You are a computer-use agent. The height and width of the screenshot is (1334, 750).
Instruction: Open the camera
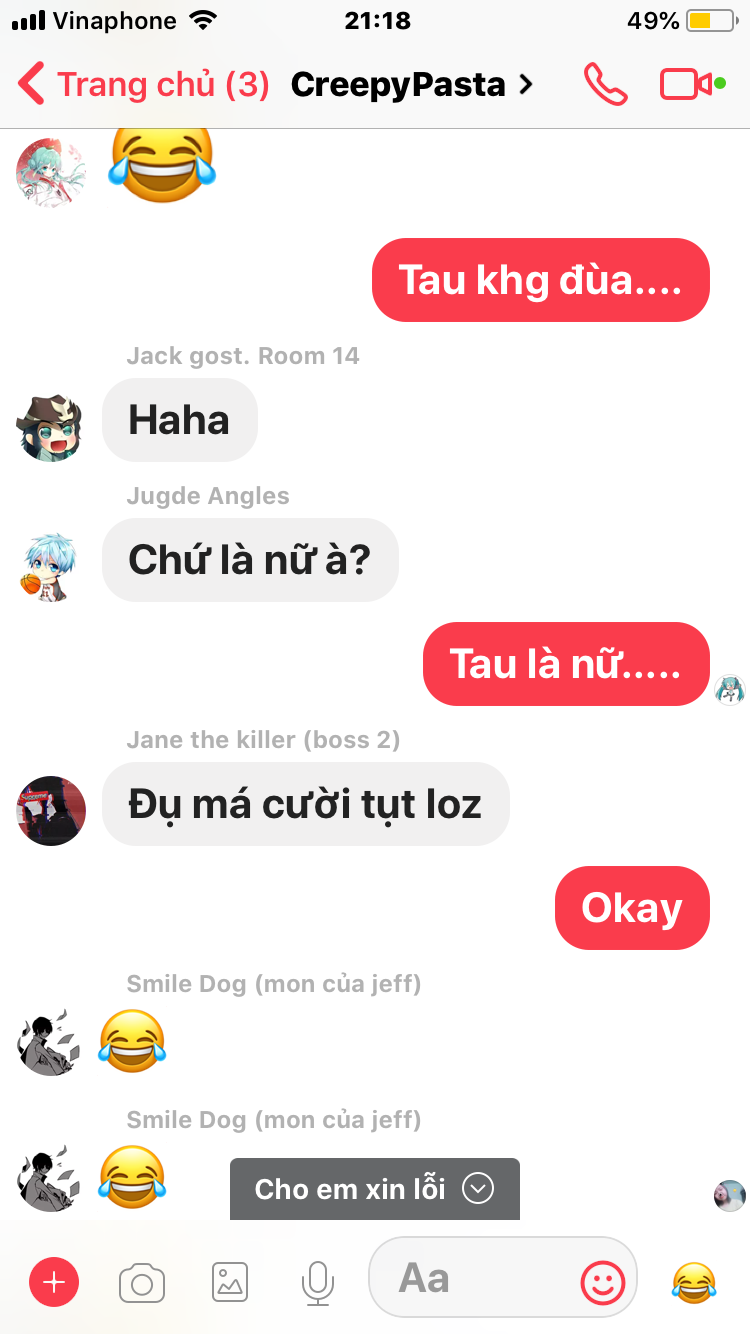[x=142, y=1282]
